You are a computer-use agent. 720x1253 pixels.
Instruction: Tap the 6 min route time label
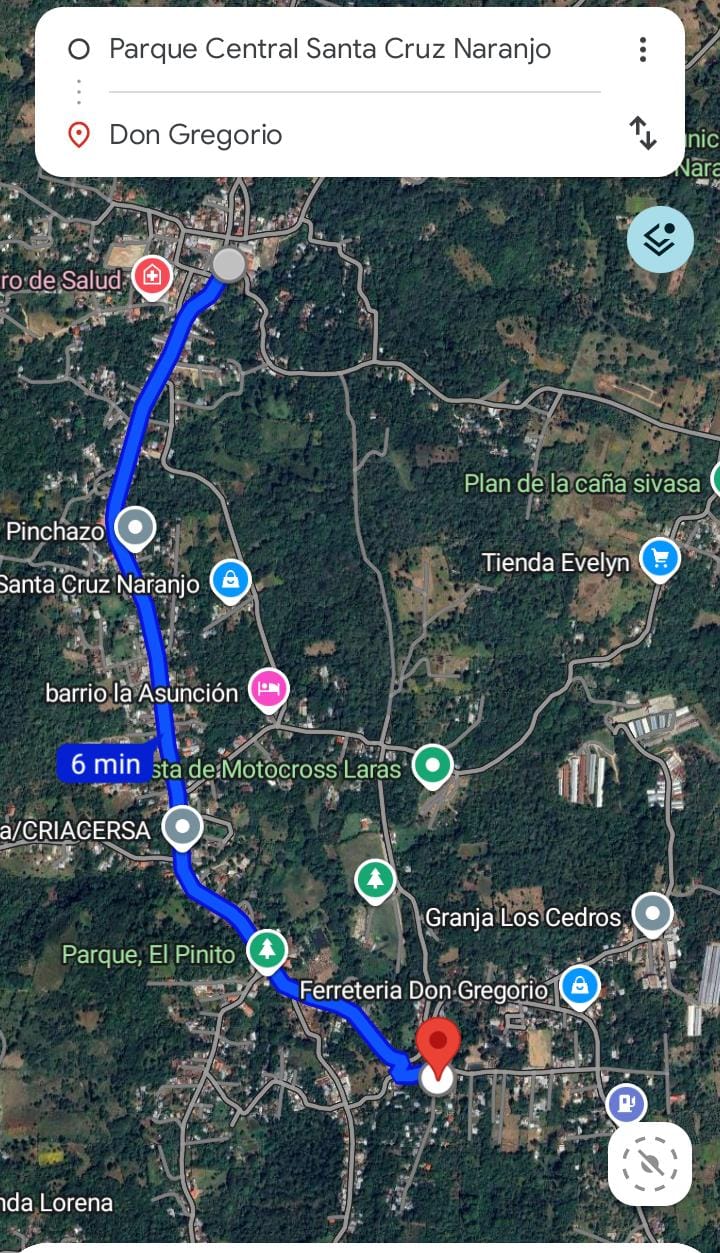[x=106, y=764]
